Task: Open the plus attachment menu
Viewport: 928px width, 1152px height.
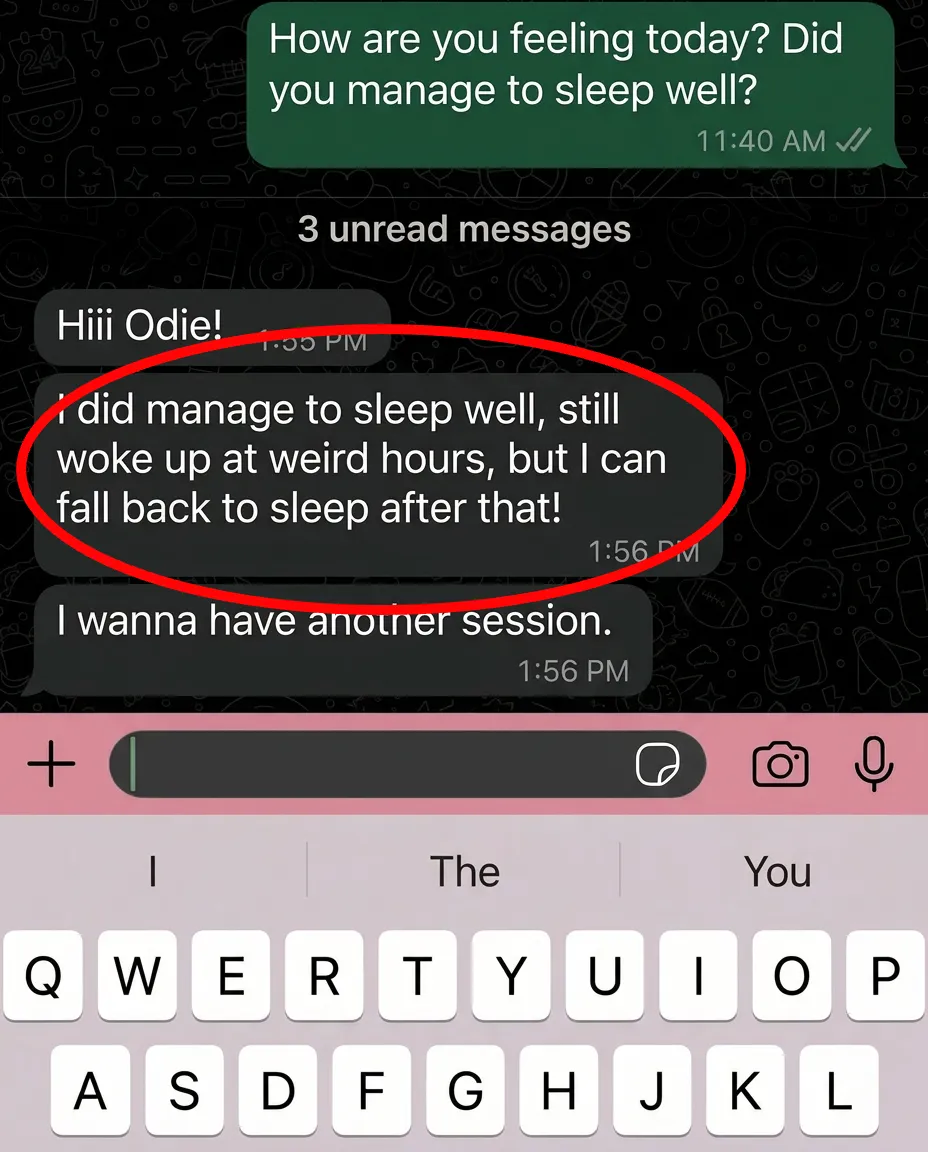Action: (51, 764)
